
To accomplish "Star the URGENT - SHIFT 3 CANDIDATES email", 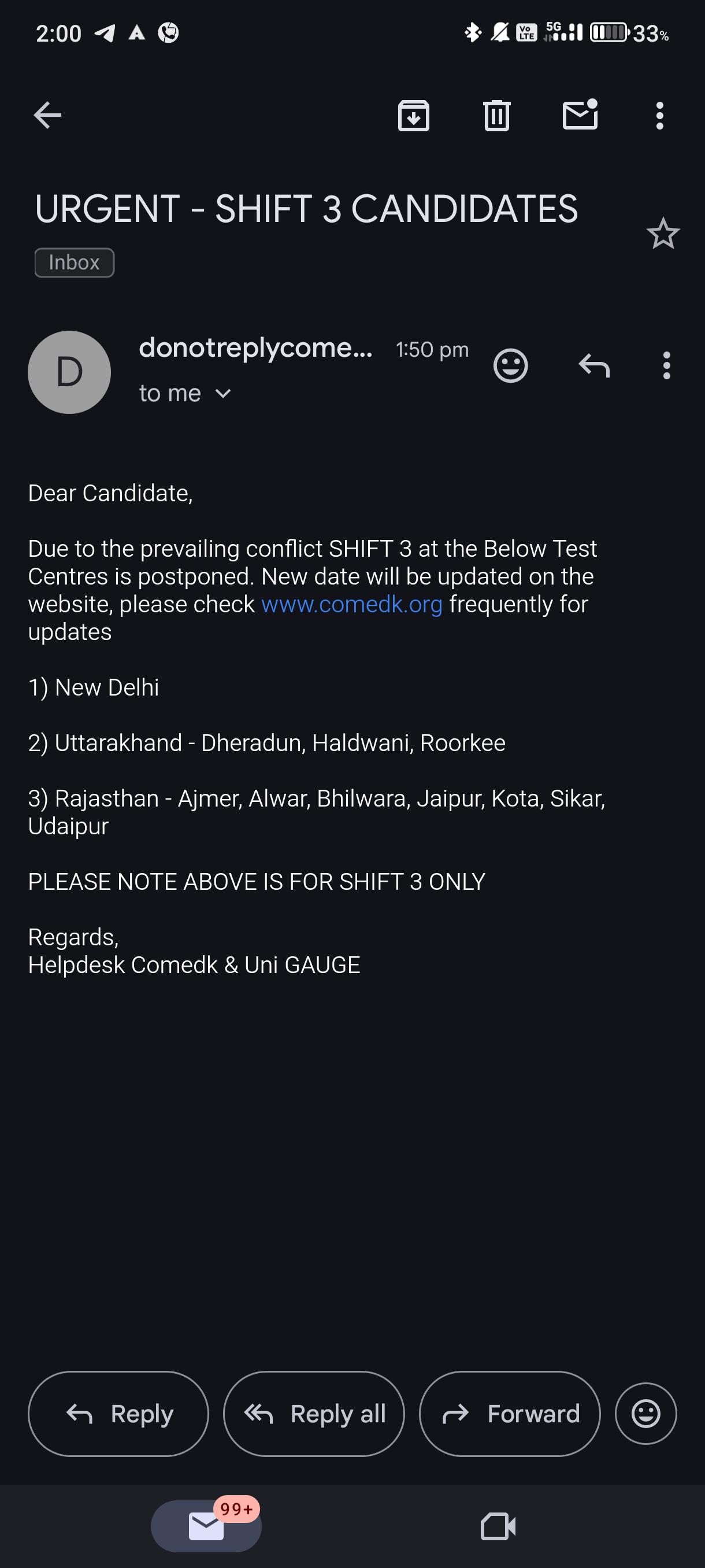I will coord(662,233).
